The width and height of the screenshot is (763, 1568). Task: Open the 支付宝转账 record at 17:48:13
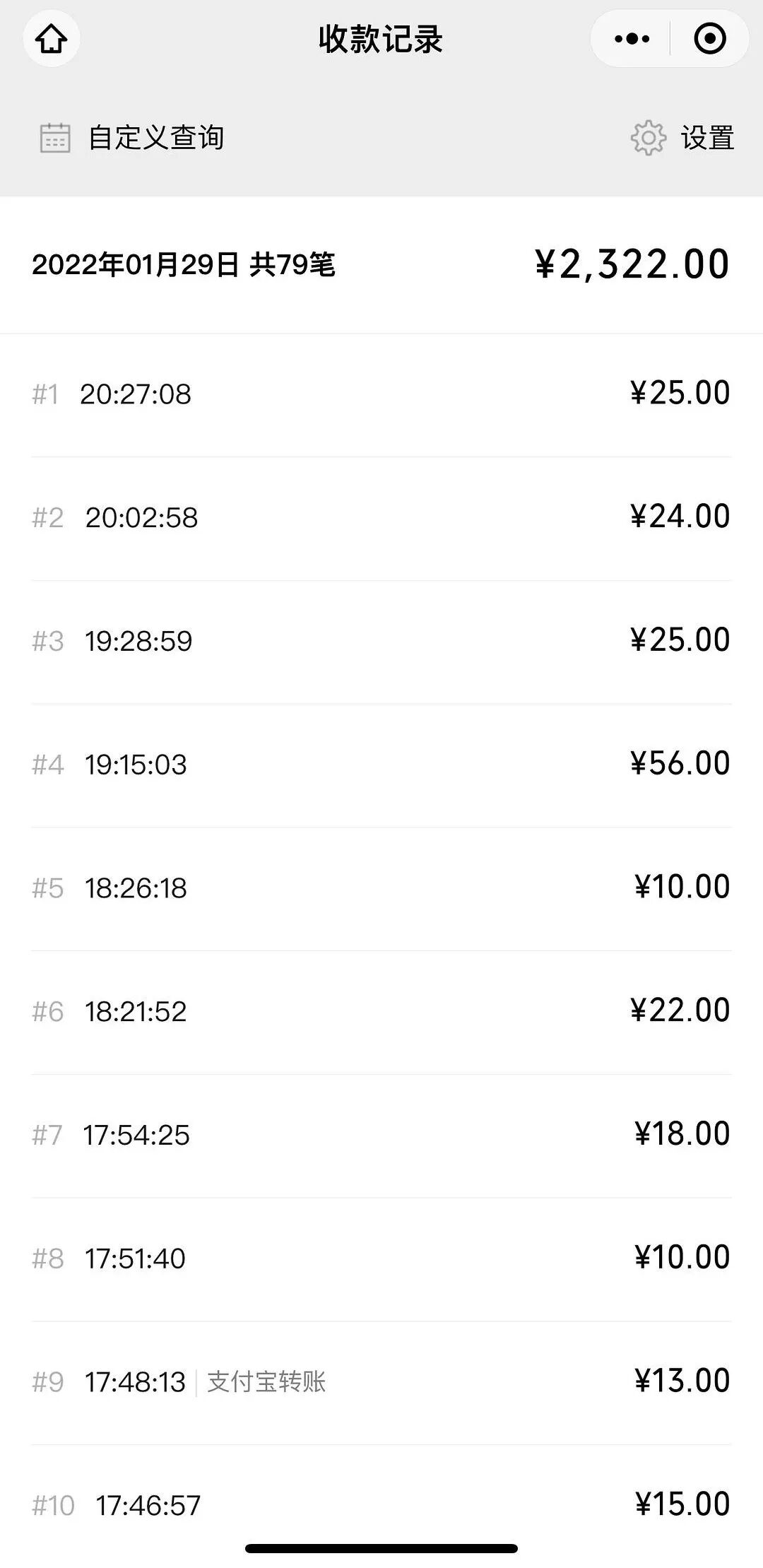(x=381, y=1382)
